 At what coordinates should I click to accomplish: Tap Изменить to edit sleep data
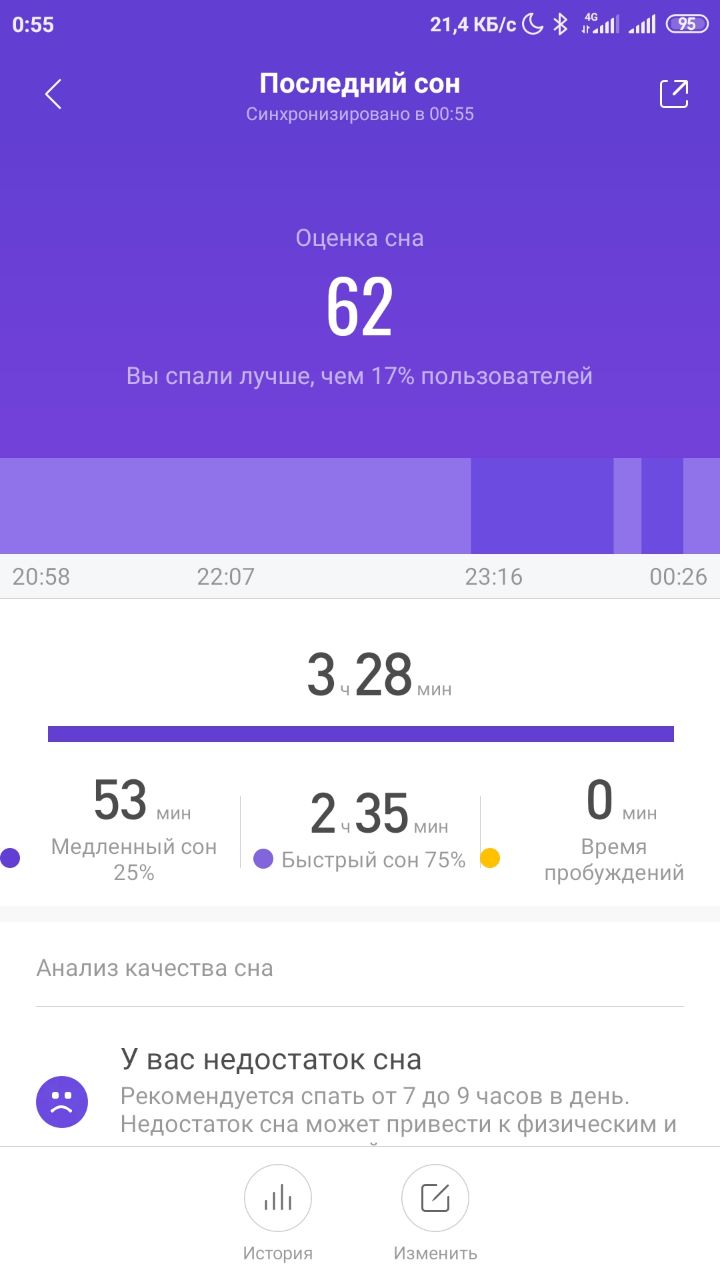(435, 1199)
